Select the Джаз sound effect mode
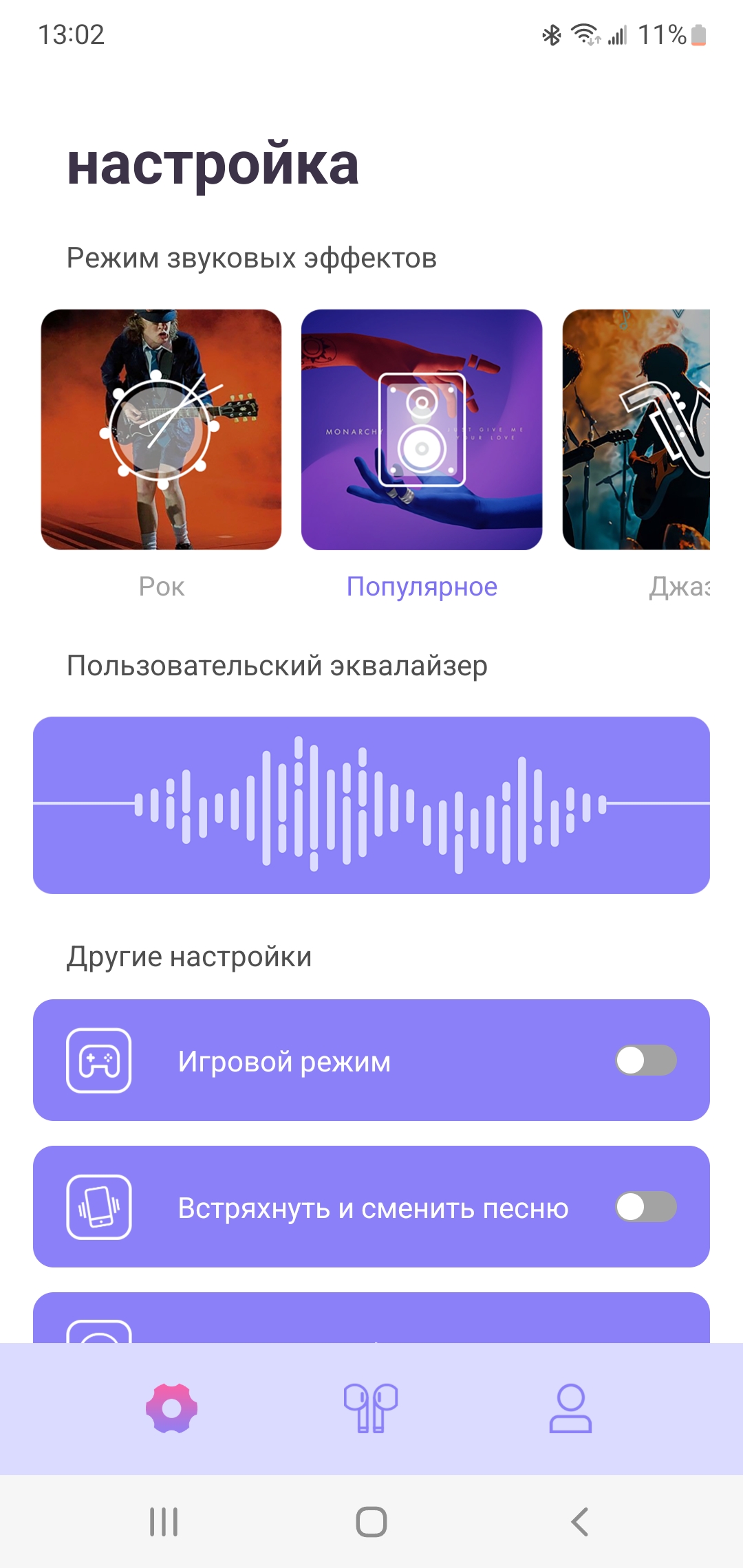The width and height of the screenshot is (743, 1568). click(636, 430)
